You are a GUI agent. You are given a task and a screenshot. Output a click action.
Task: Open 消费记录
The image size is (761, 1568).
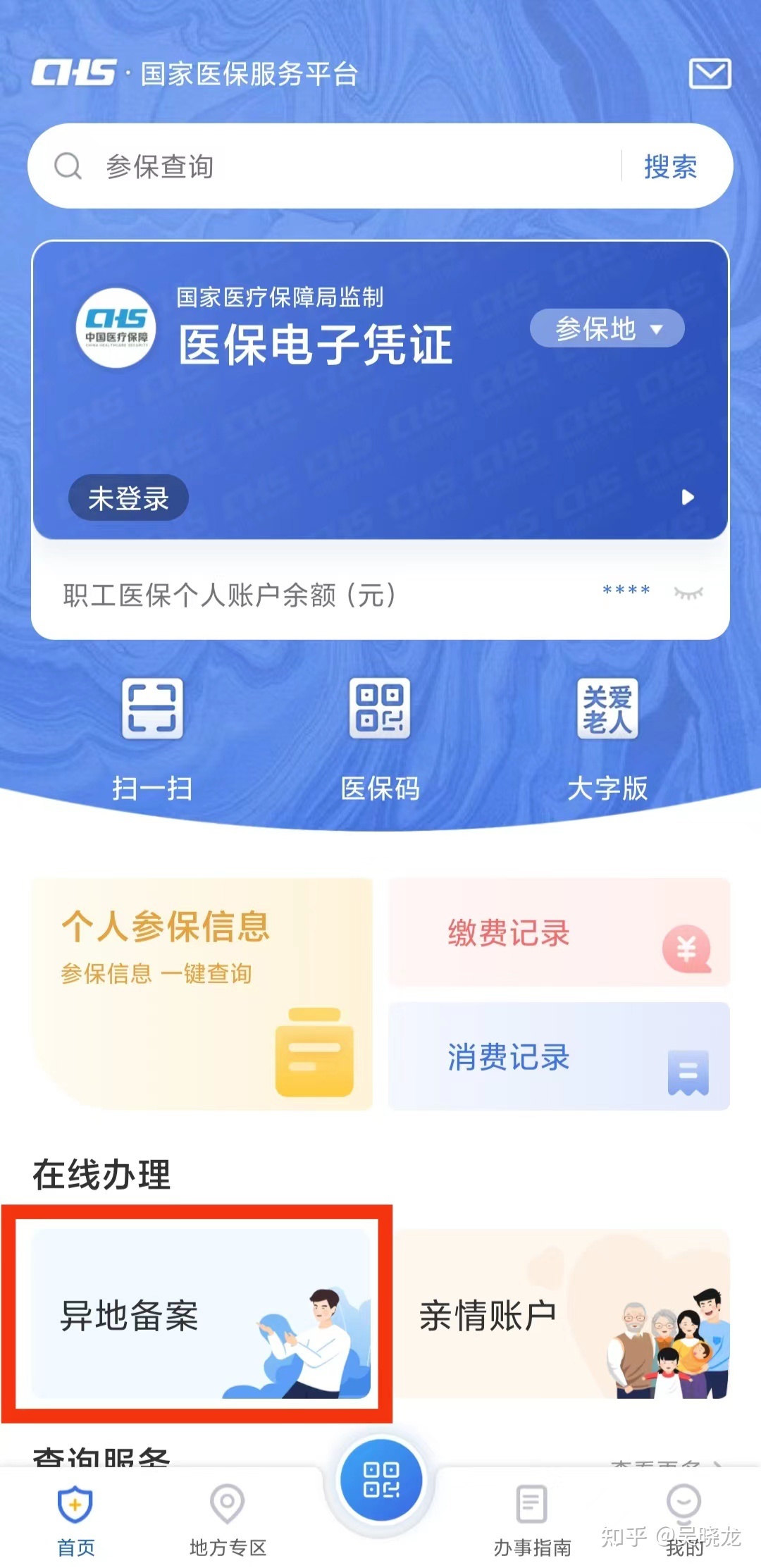tap(559, 1056)
